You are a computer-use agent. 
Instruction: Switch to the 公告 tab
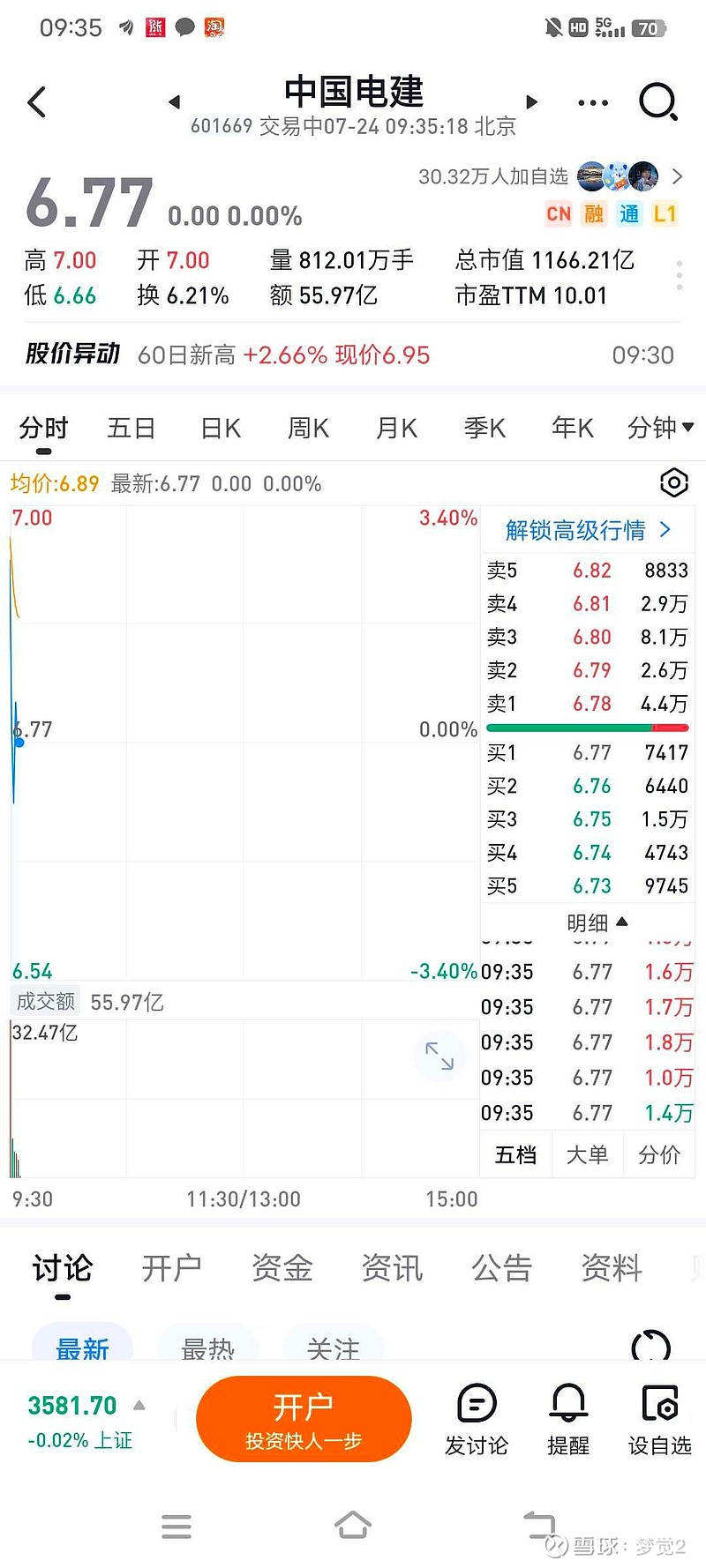point(502,1268)
